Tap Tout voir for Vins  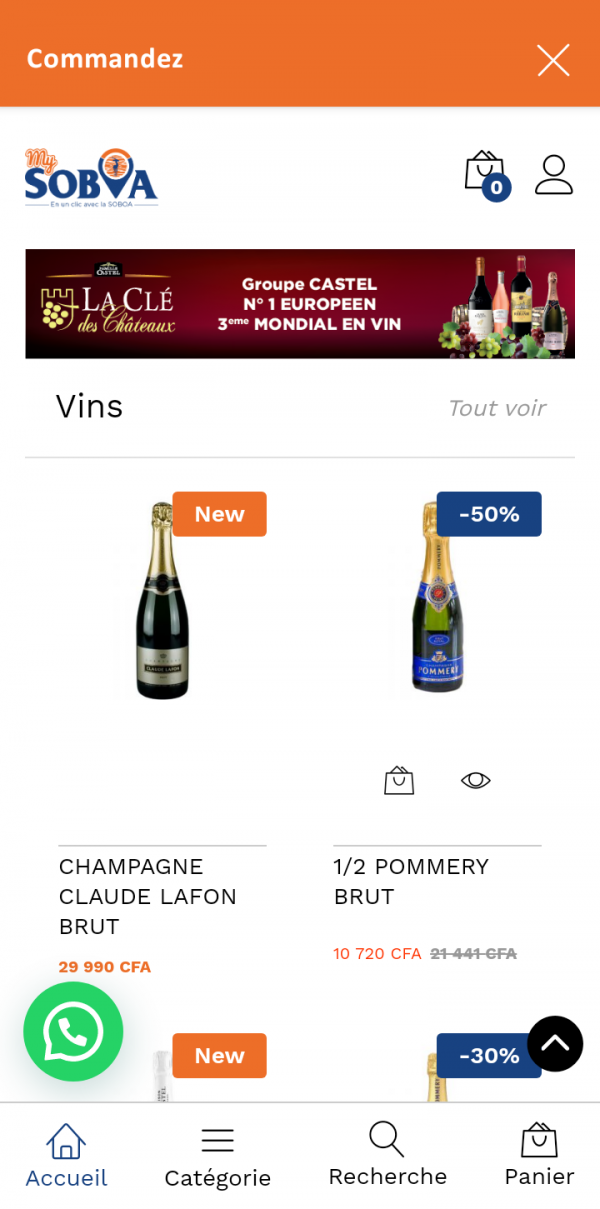click(x=496, y=408)
